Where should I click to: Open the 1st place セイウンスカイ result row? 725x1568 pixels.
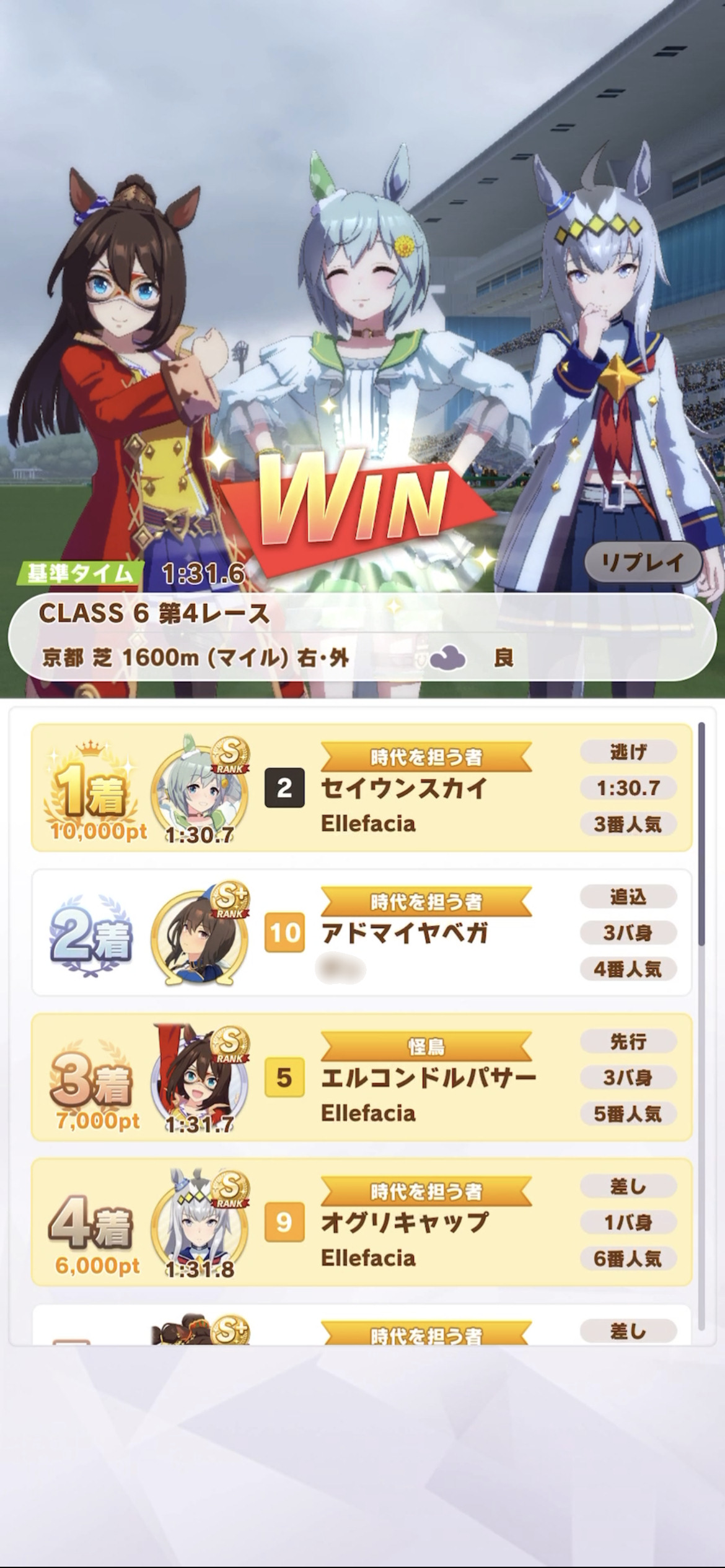click(x=362, y=788)
